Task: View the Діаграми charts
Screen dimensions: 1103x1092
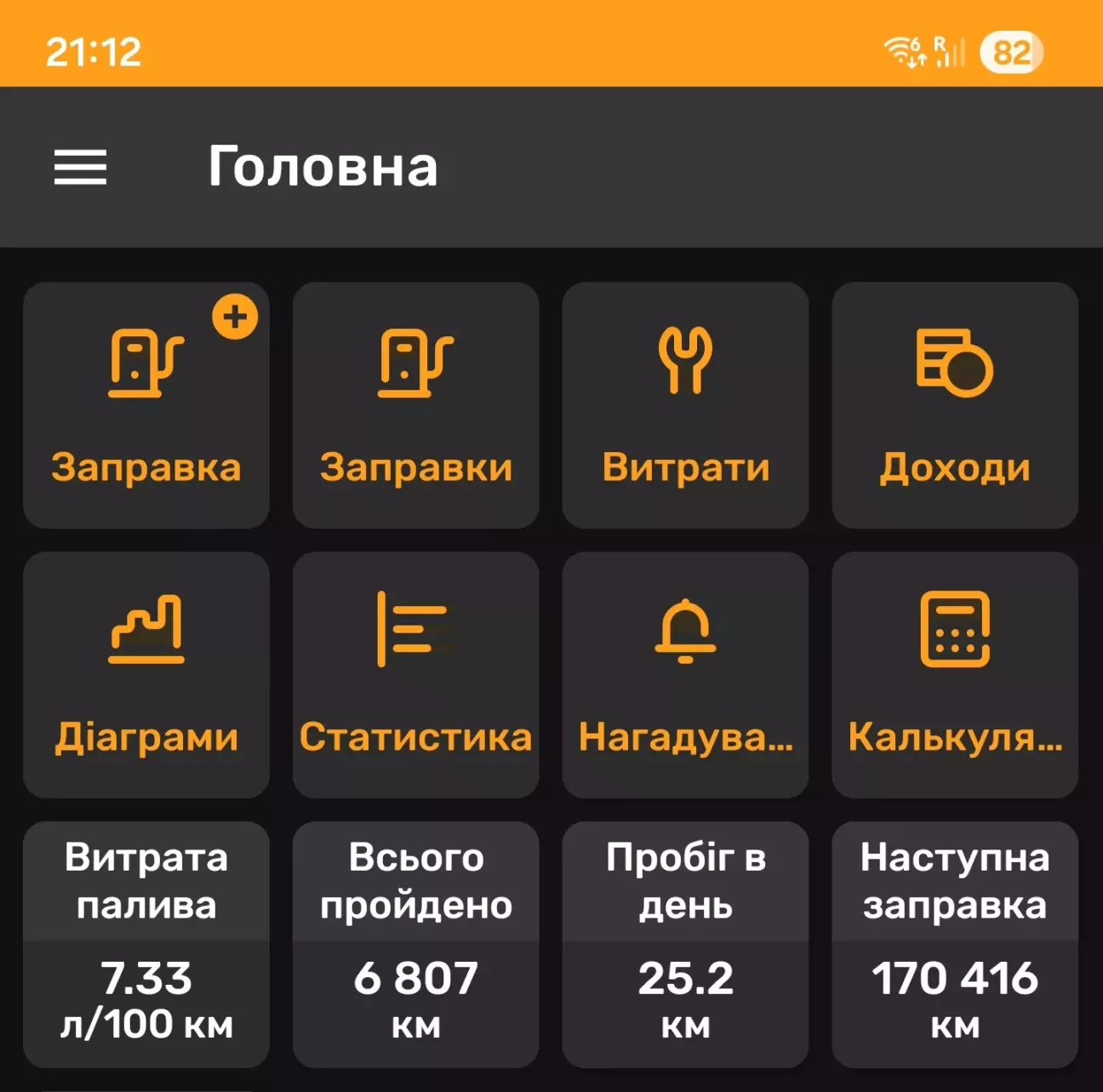Action: point(146,674)
